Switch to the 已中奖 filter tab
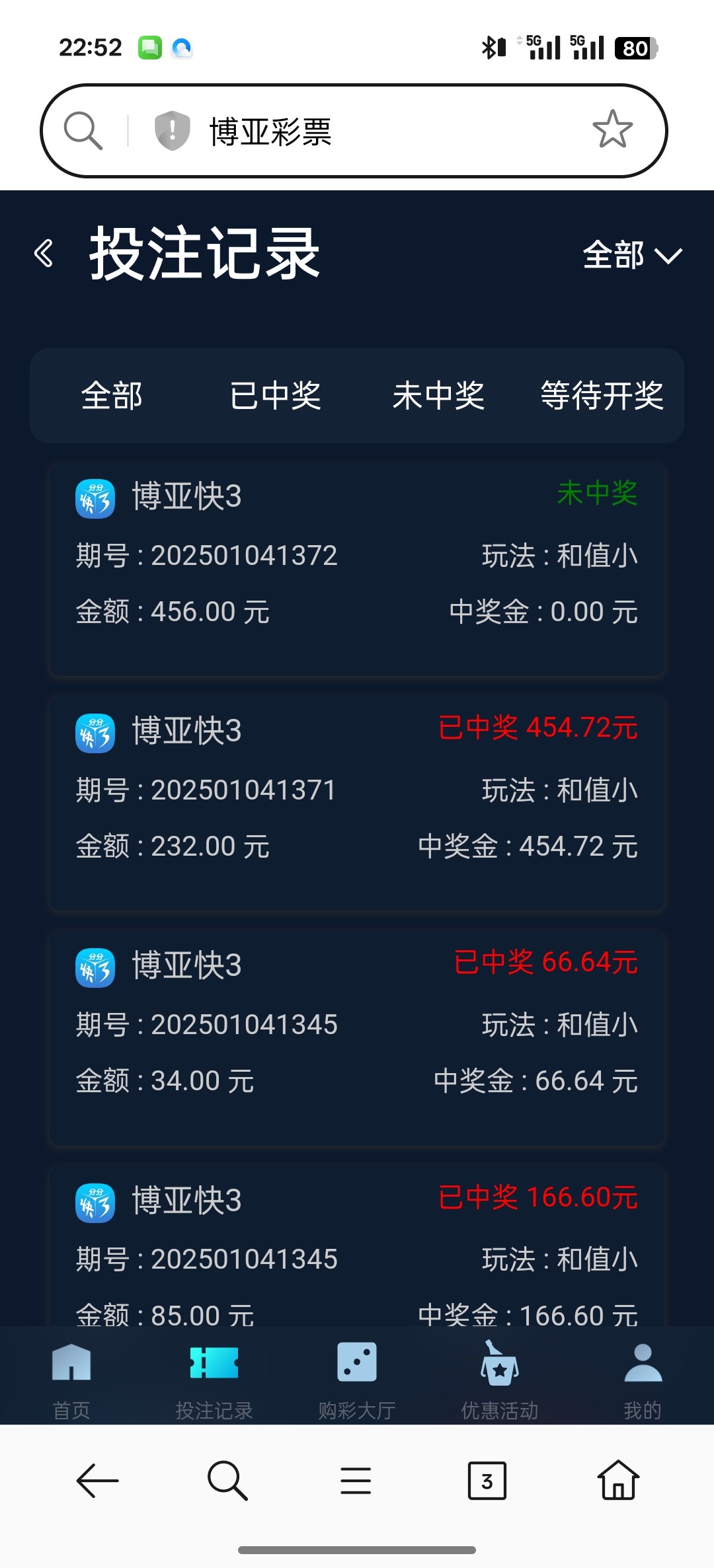The width and height of the screenshot is (714, 1568). click(x=275, y=396)
